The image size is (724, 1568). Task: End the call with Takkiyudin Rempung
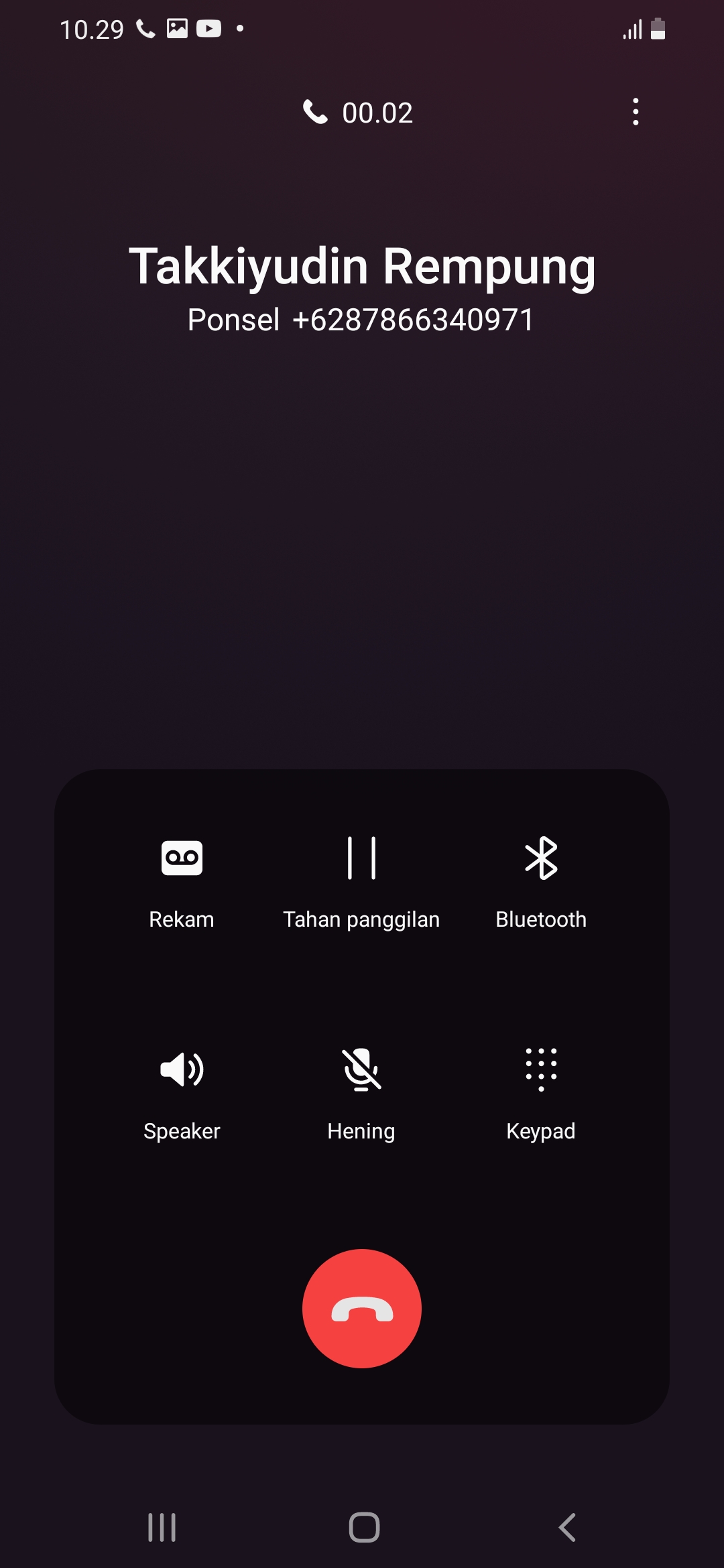point(362,1308)
